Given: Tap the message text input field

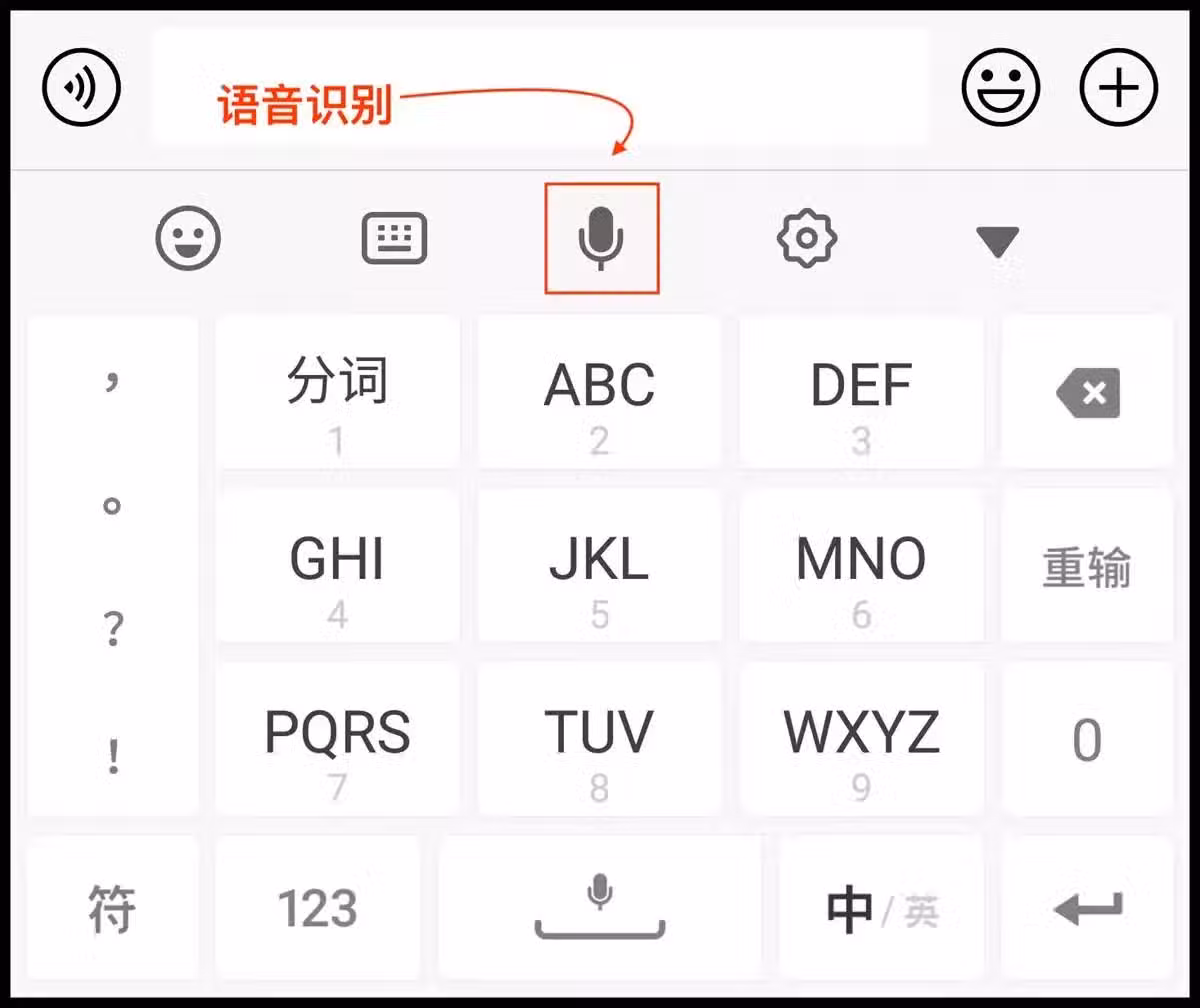Looking at the screenshot, I should (x=540, y=88).
